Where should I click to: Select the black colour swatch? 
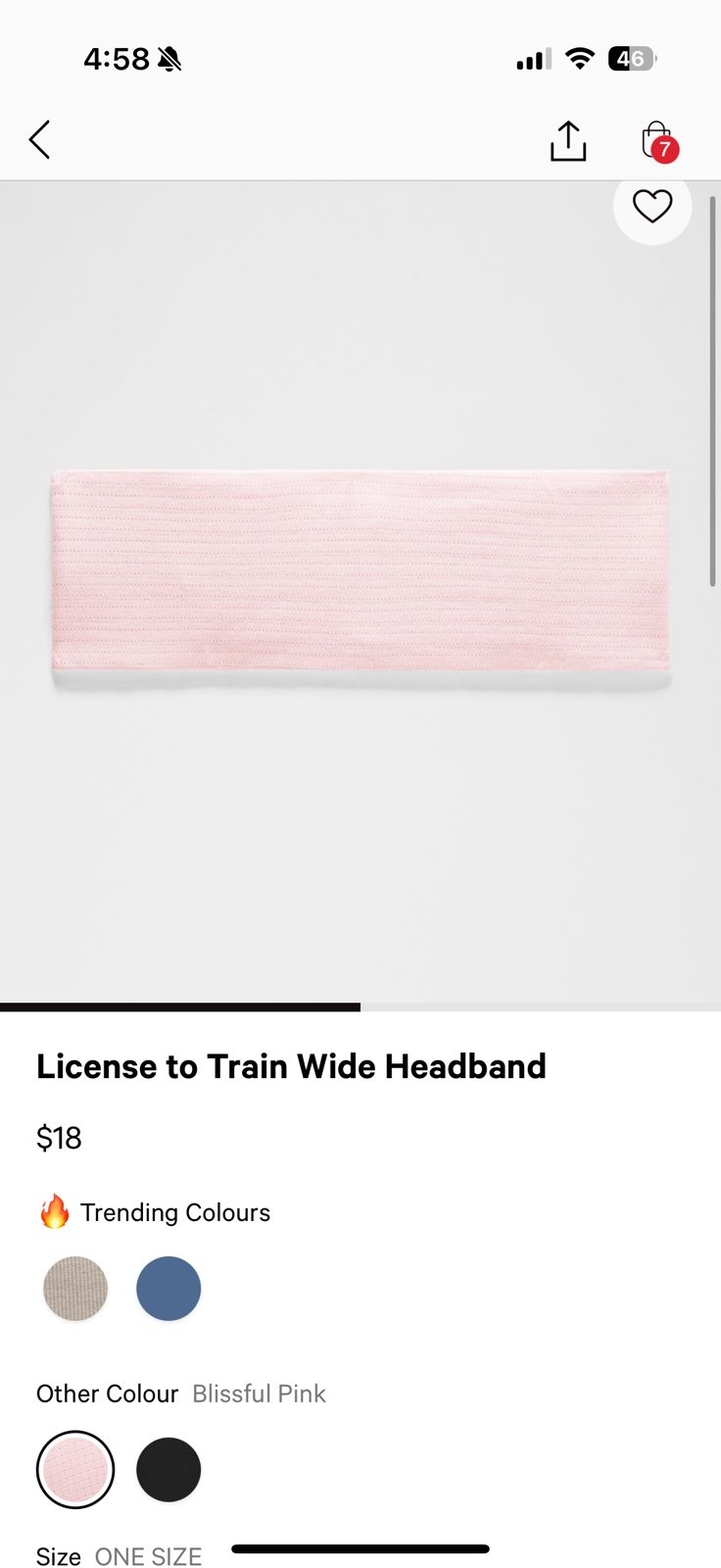pyautogui.click(x=168, y=1470)
